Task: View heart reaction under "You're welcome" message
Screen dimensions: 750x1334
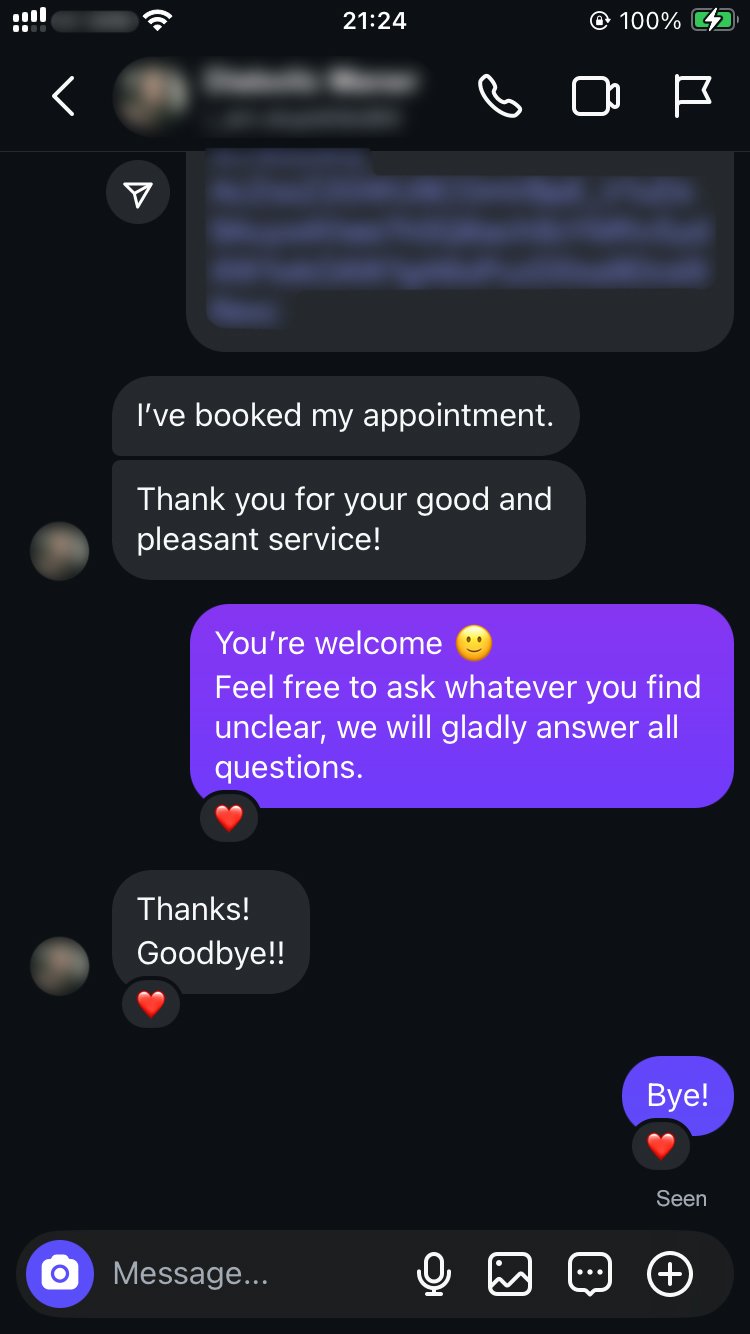Action: 229,818
